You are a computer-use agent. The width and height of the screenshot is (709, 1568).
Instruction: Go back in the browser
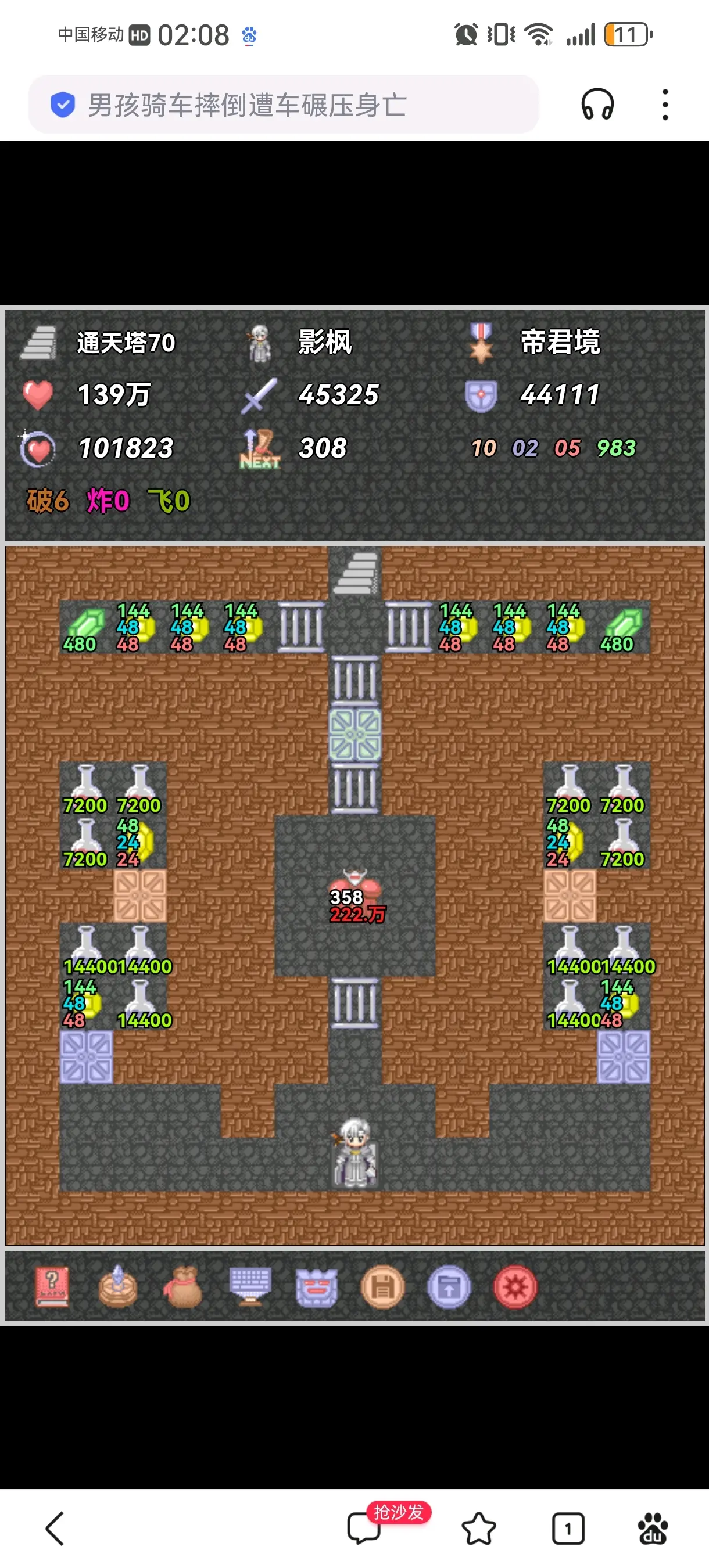tap(55, 1529)
